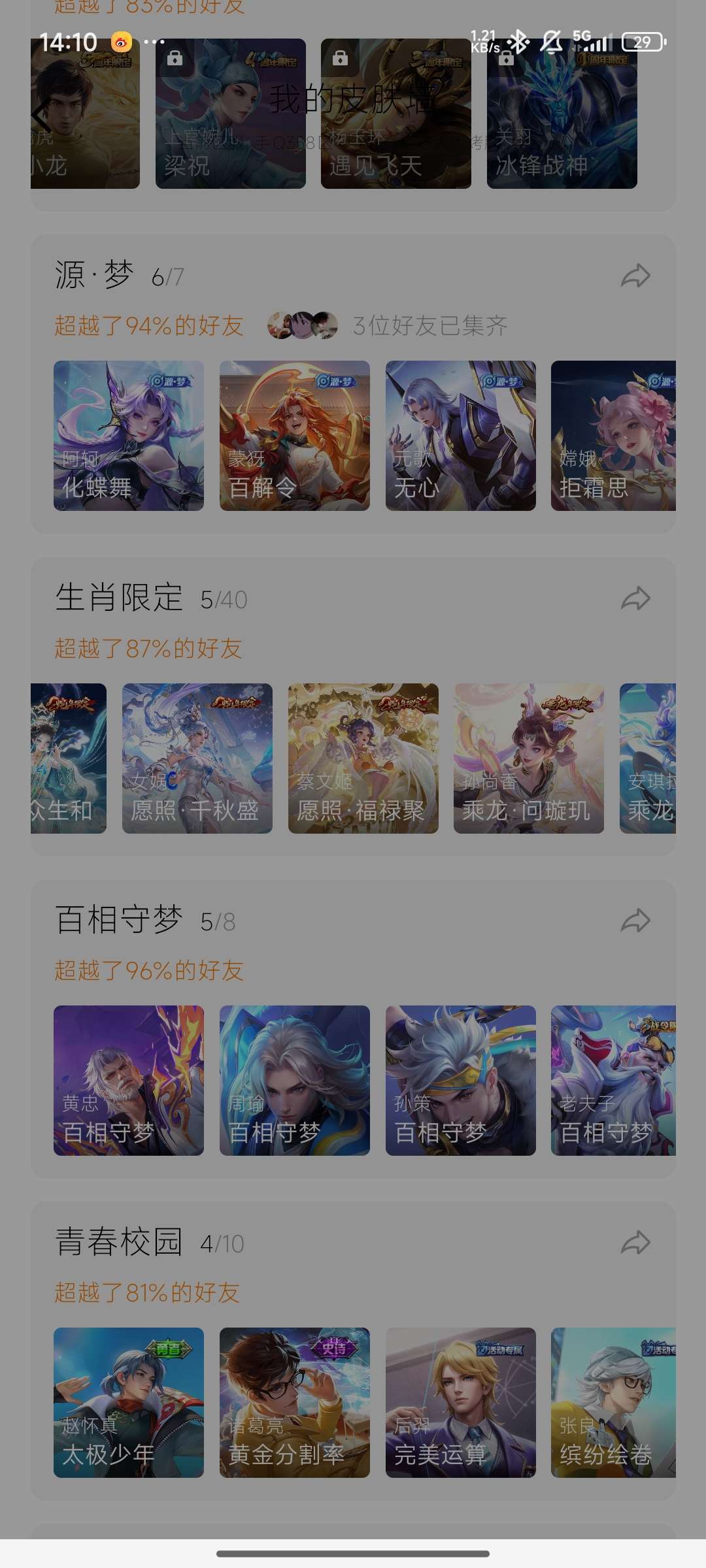Tap the share icon for 青春校园 collection
The height and width of the screenshot is (1568, 706).
point(635,1242)
